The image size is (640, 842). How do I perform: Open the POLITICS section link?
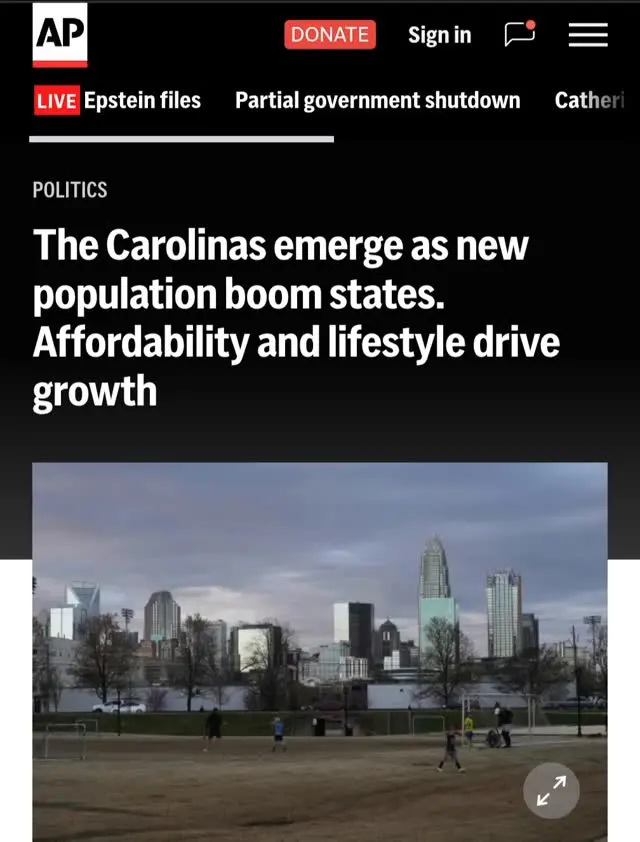pos(70,190)
